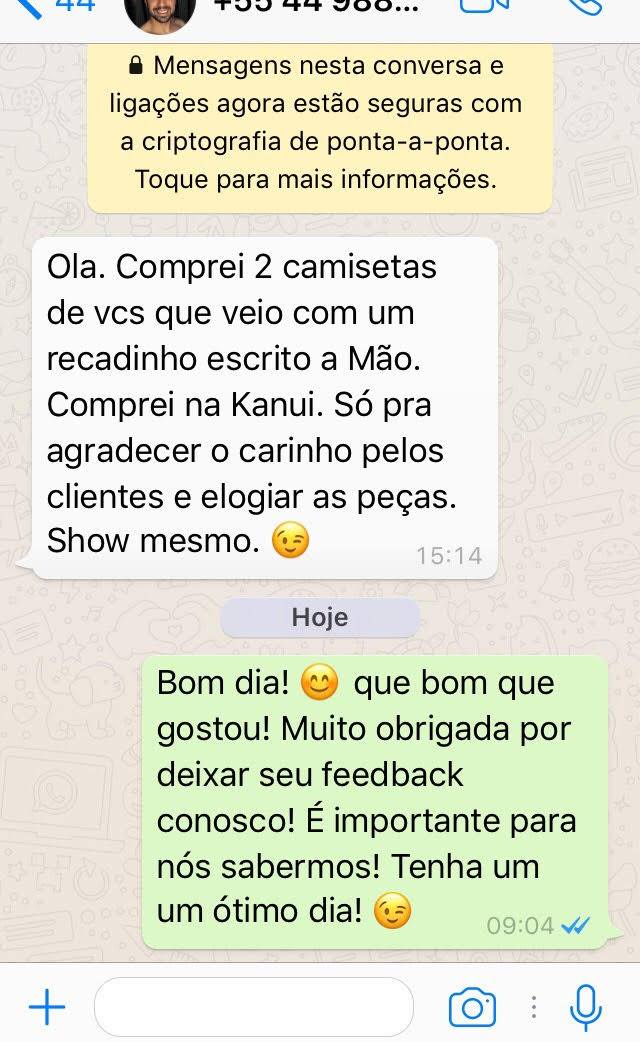The image size is (640, 1042).
Task: Open the attachment plus menu
Action: 46,1006
